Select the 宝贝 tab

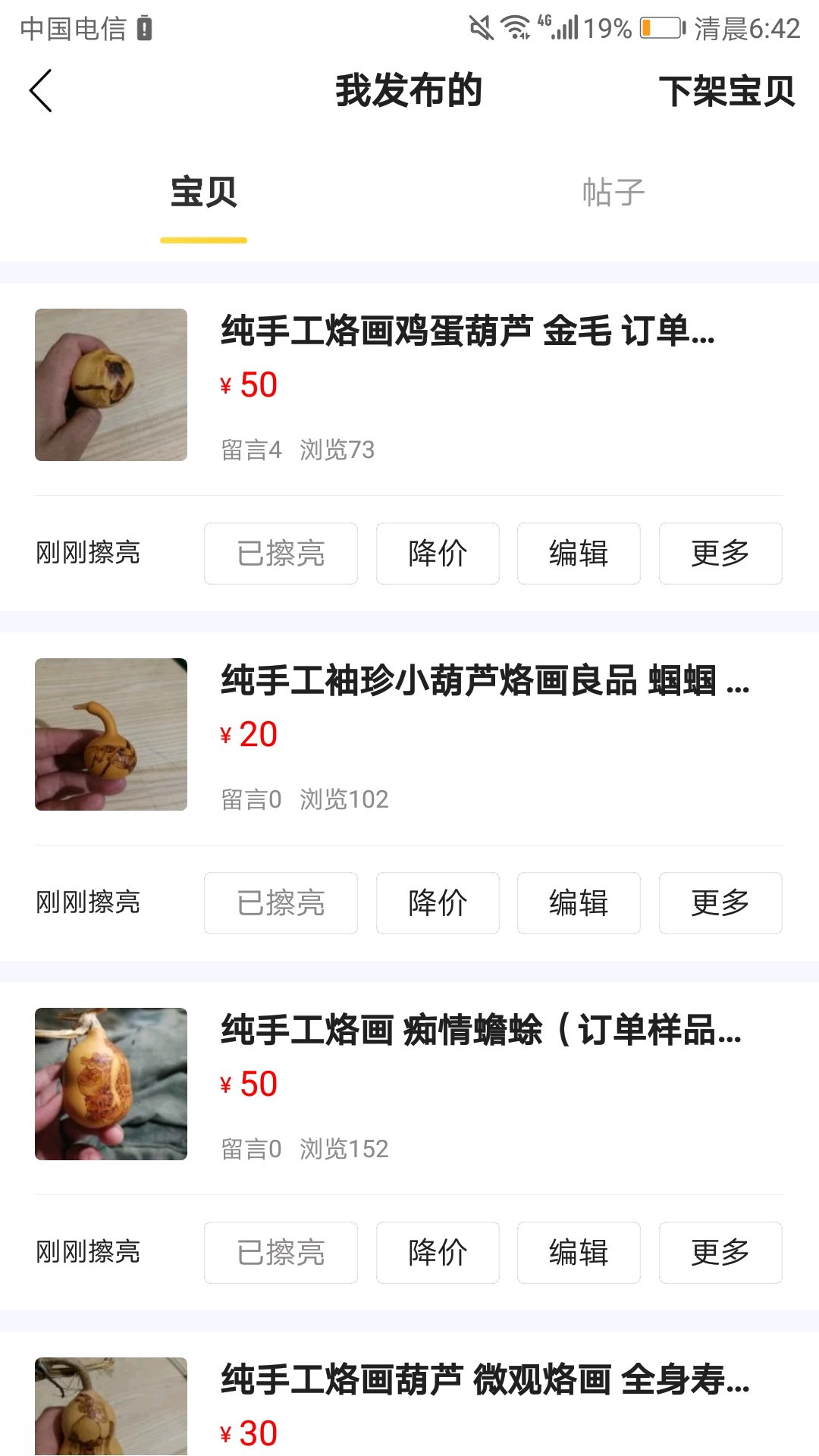204,193
